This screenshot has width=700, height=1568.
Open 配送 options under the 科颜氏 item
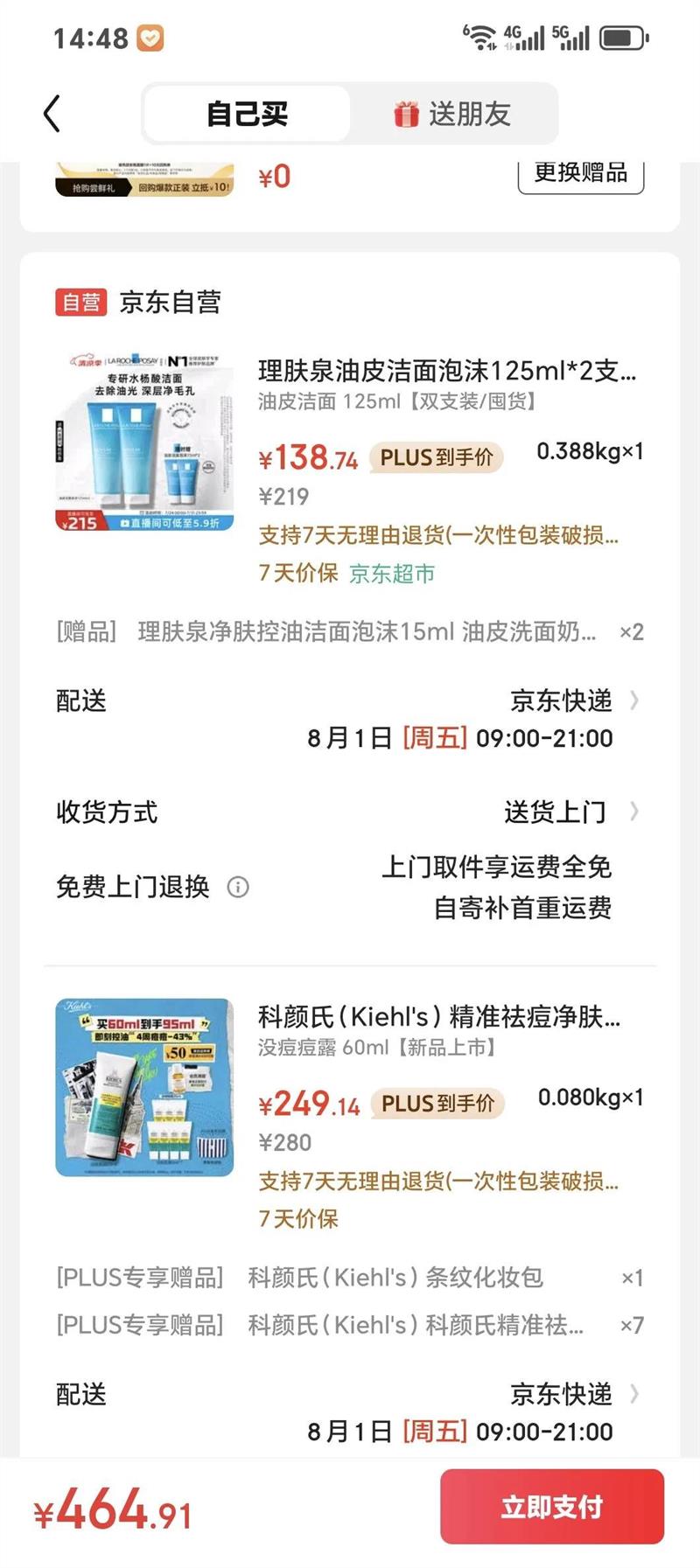coord(350,1412)
